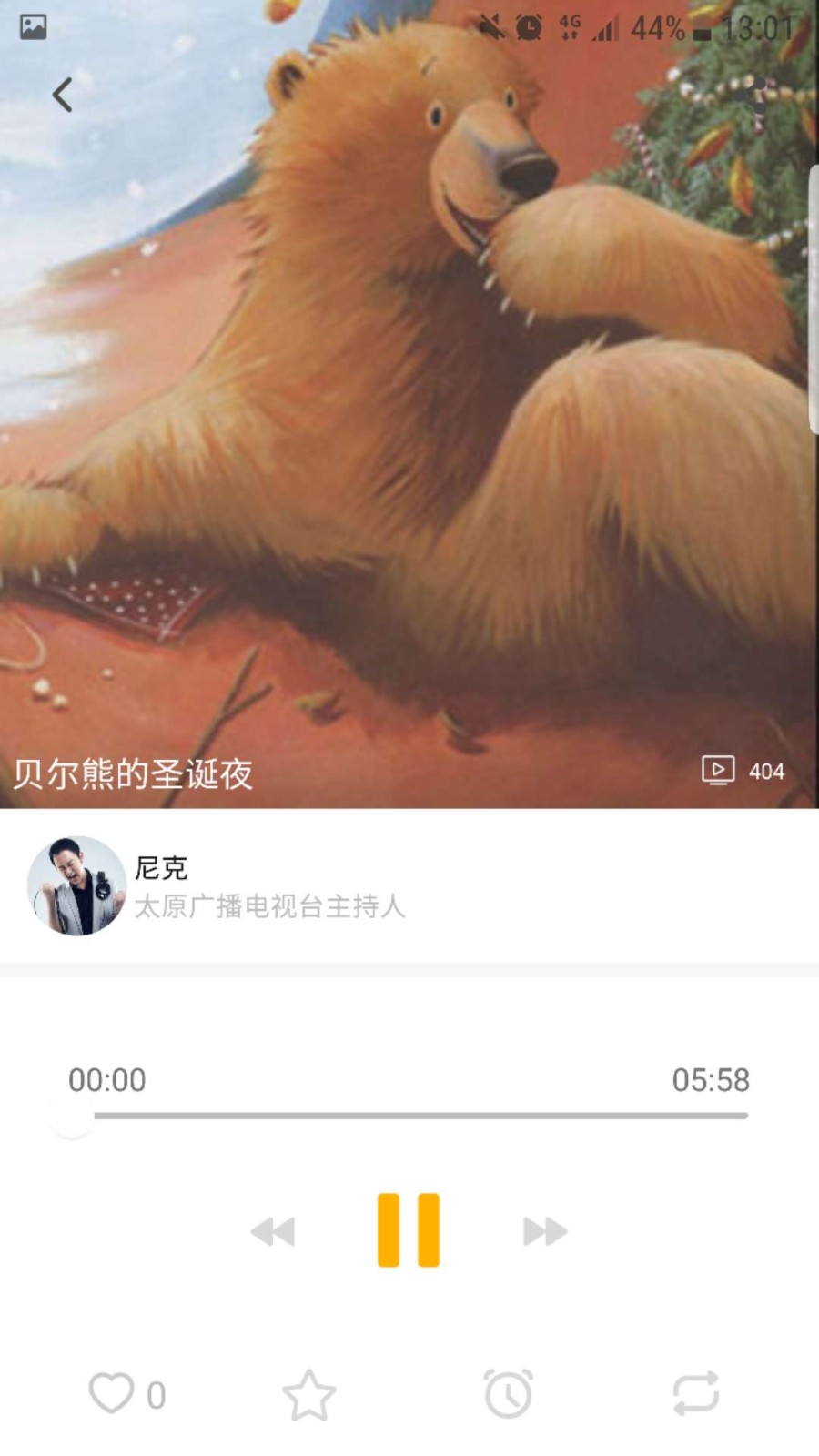
Task: Set a sleep timer with clock icon
Action: (509, 1393)
